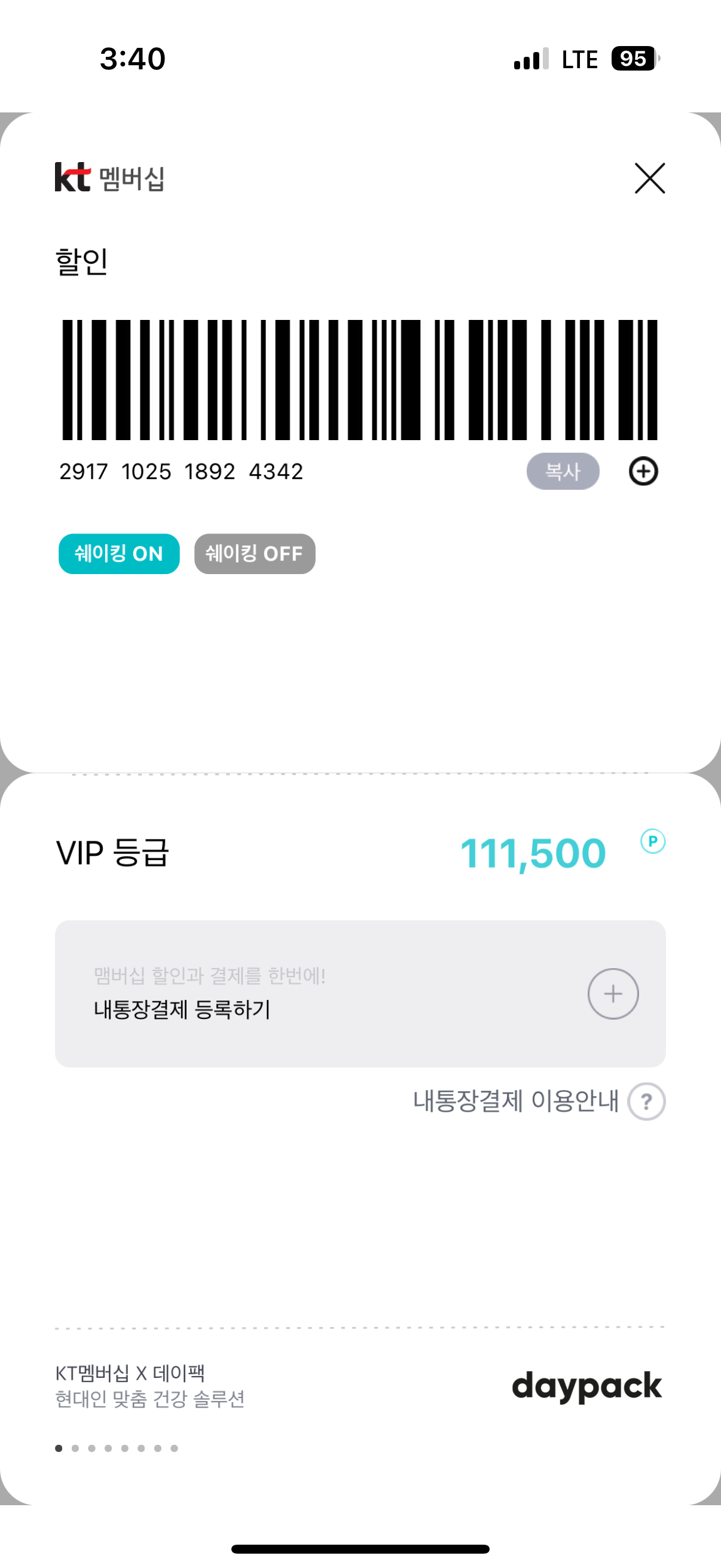Open the 111,500 points P icon
The height and width of the screenshot is (1568, 721).
652,842
